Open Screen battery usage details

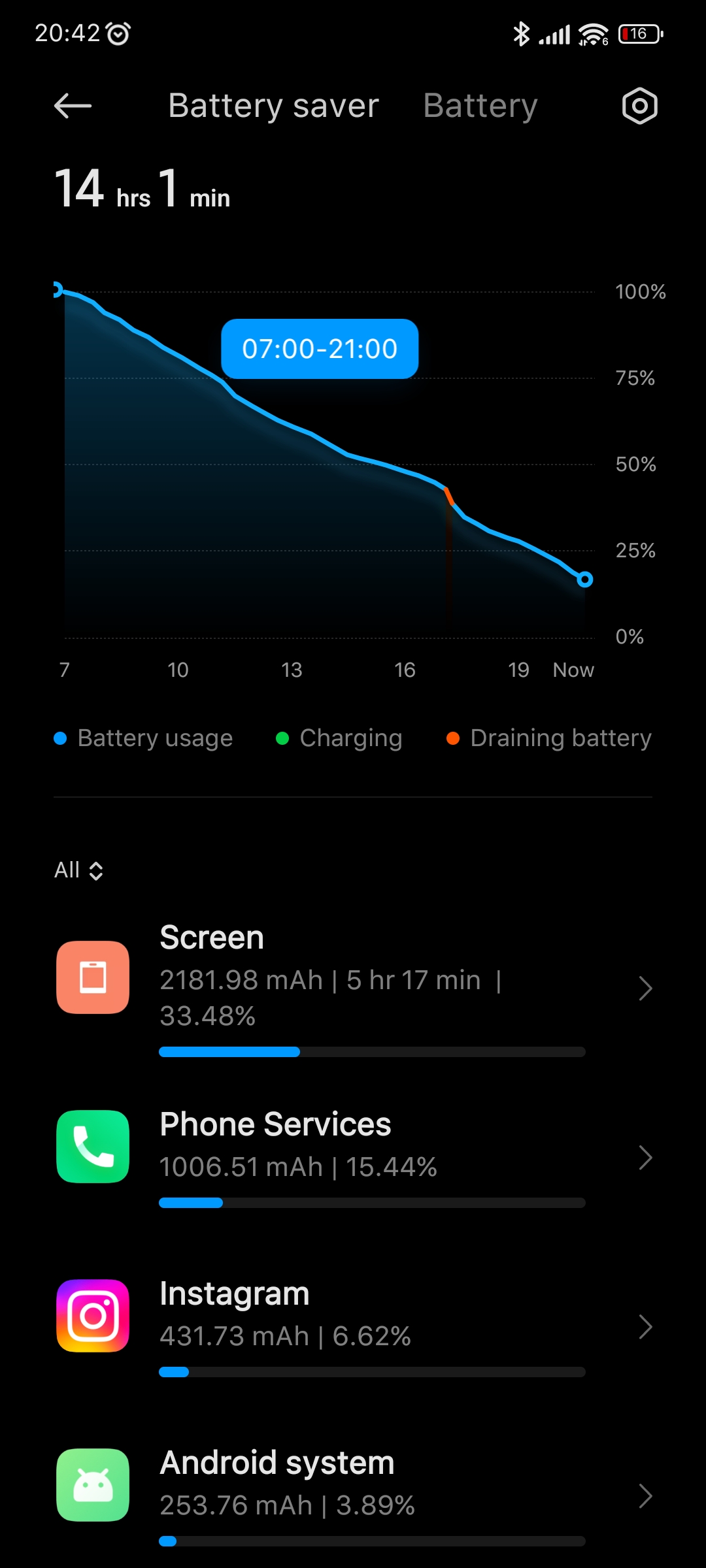coord(353,988)
